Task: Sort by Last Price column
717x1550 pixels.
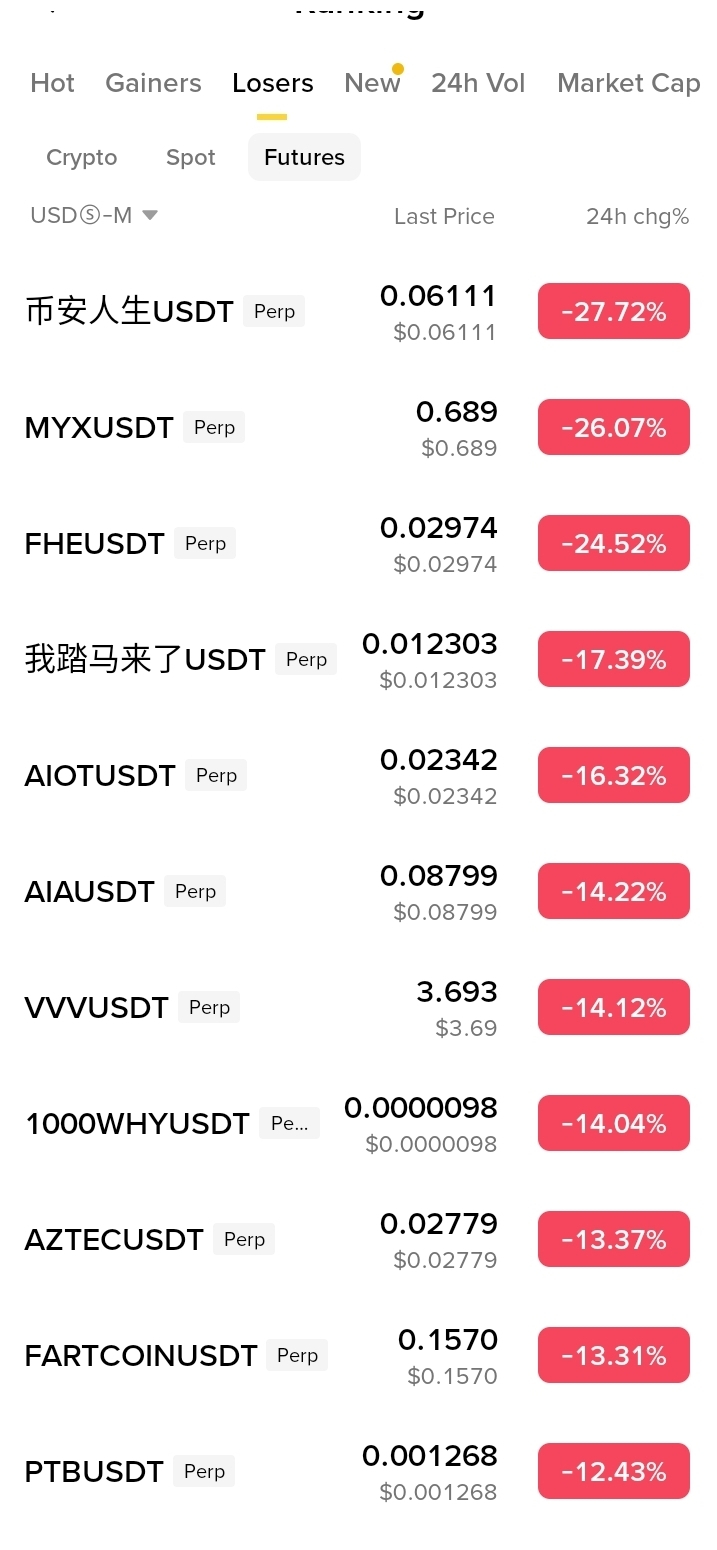Action: [444, 217]
